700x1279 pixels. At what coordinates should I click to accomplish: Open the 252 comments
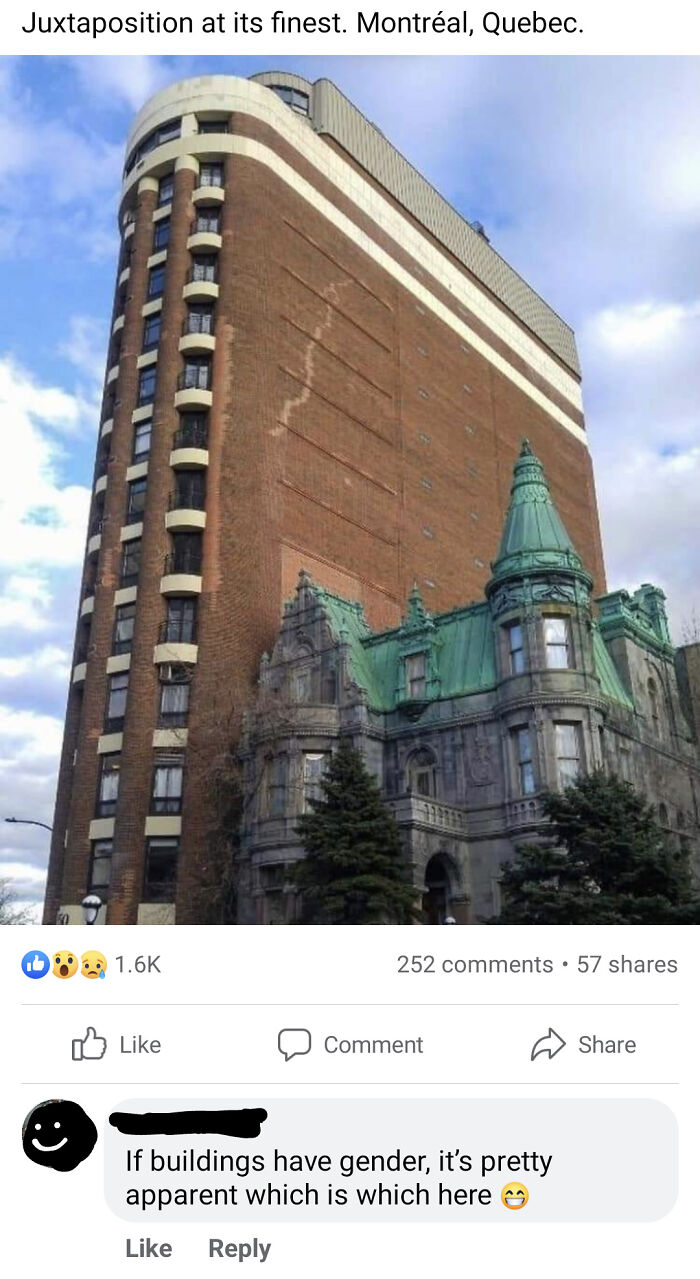(474, 964)
